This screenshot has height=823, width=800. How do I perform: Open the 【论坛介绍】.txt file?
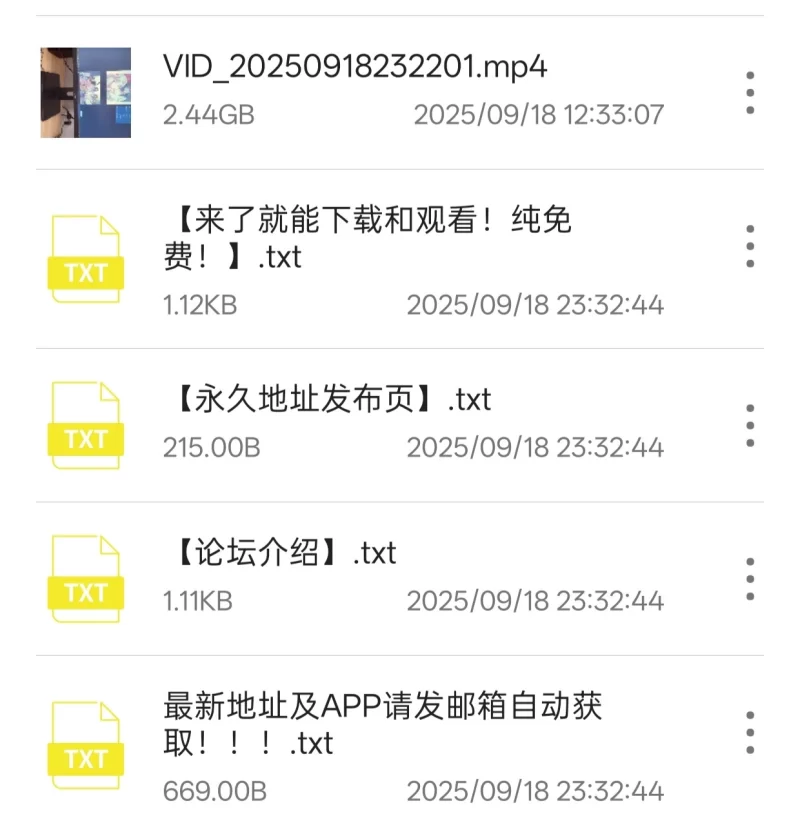point(280,553)
